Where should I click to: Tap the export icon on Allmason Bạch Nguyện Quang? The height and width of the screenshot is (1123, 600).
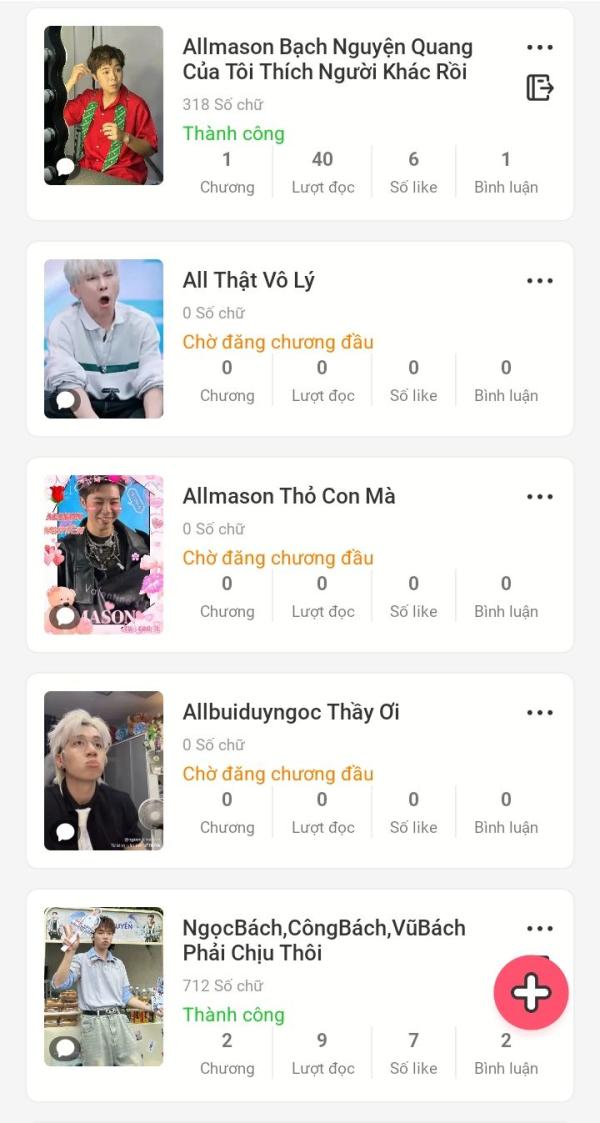pos(540,88)
